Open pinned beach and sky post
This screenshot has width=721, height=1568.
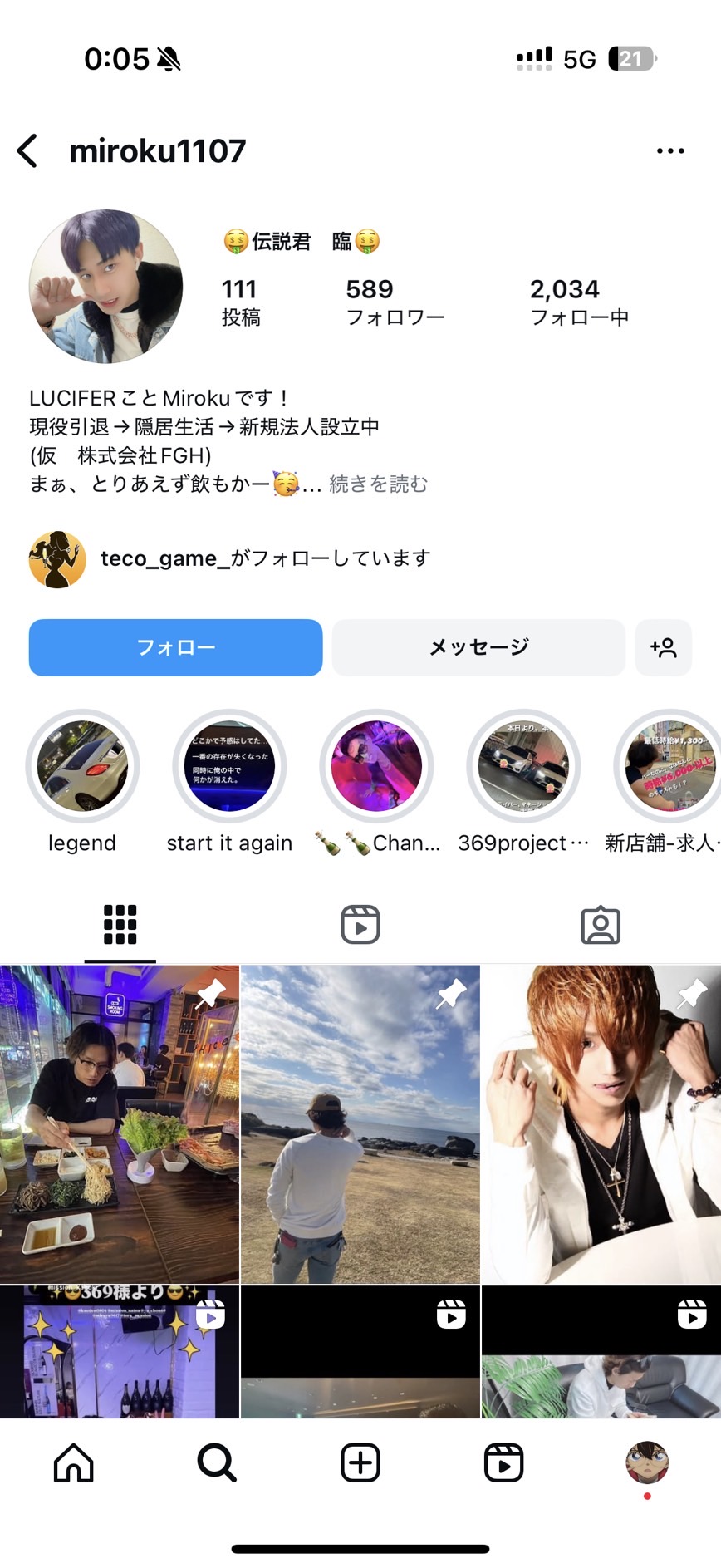point(360,1123)
